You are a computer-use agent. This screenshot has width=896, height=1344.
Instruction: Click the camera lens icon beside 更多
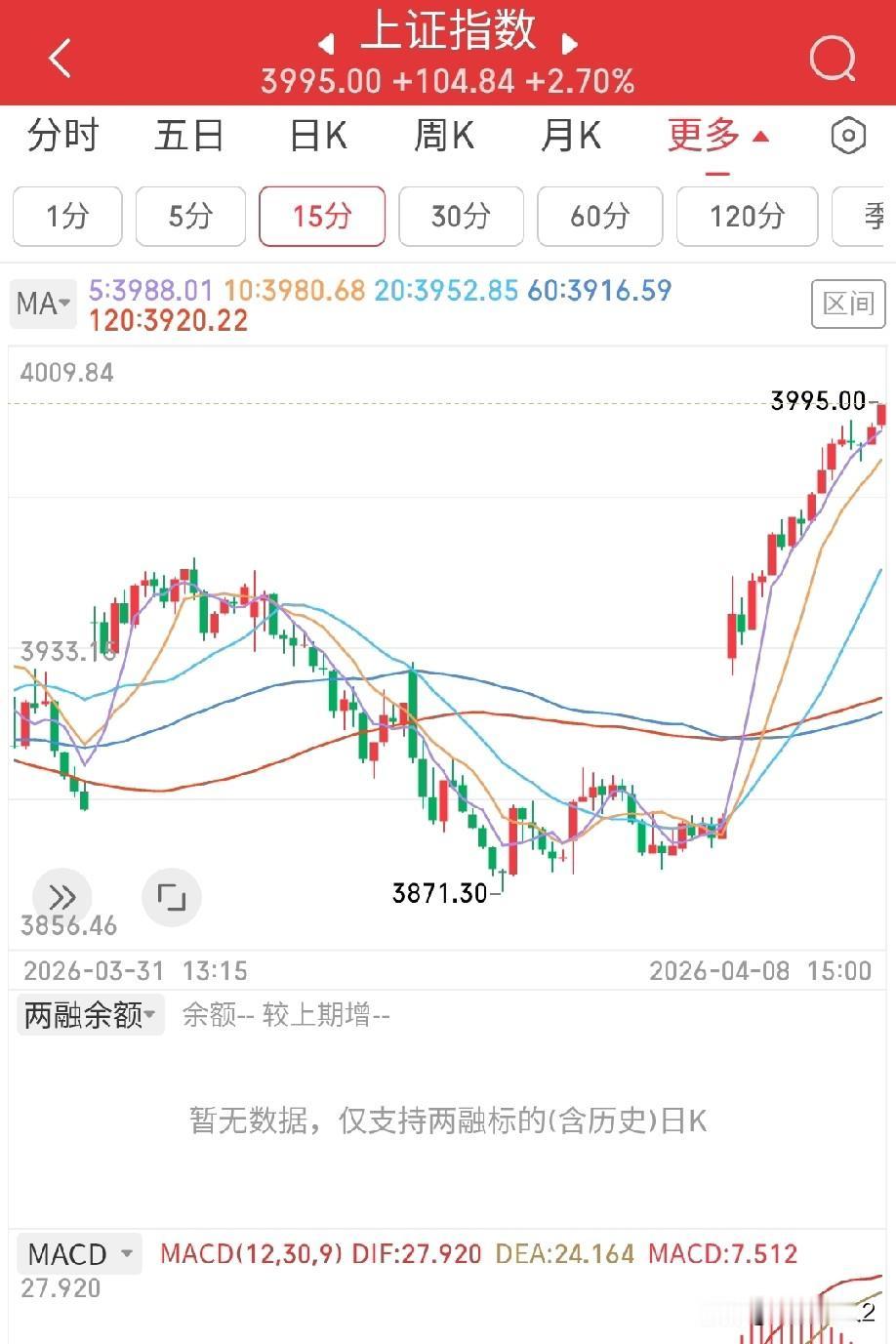[x=847, y=136]
